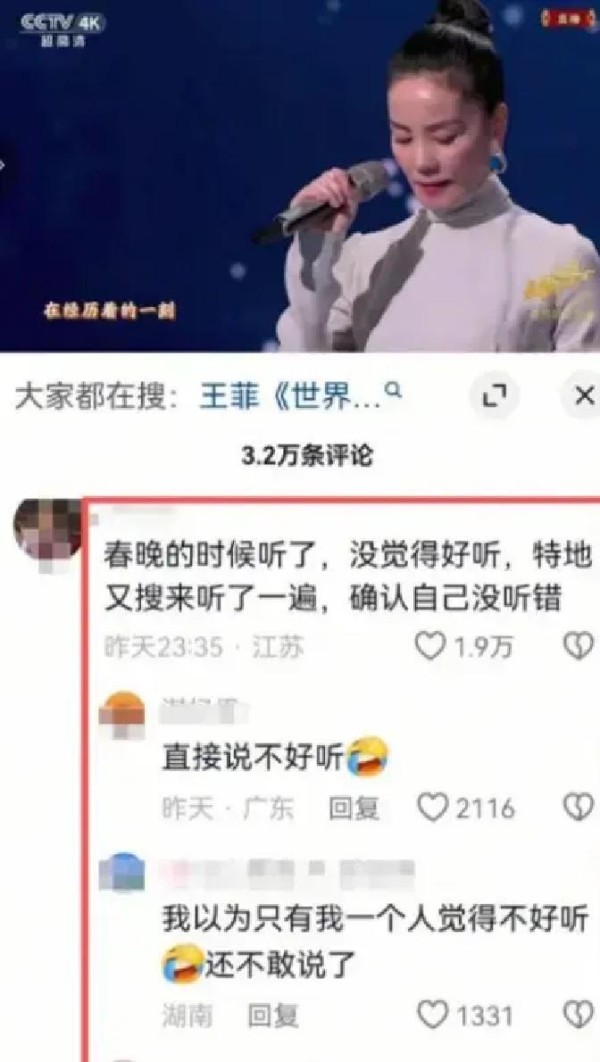This screenshot has height=1062, width=600.
Task: Open the avatar of the 春晚的时候听了 commenter
Action: point(46,530)
